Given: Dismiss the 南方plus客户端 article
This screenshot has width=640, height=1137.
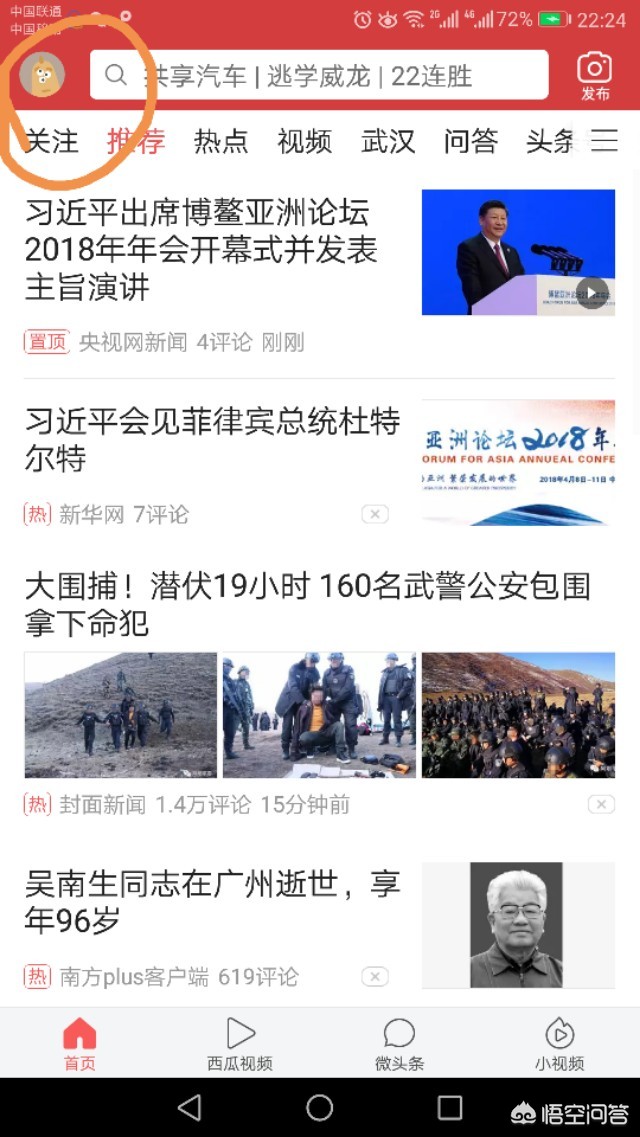Looking at the screenshot, I should click(x=374, y=976).
